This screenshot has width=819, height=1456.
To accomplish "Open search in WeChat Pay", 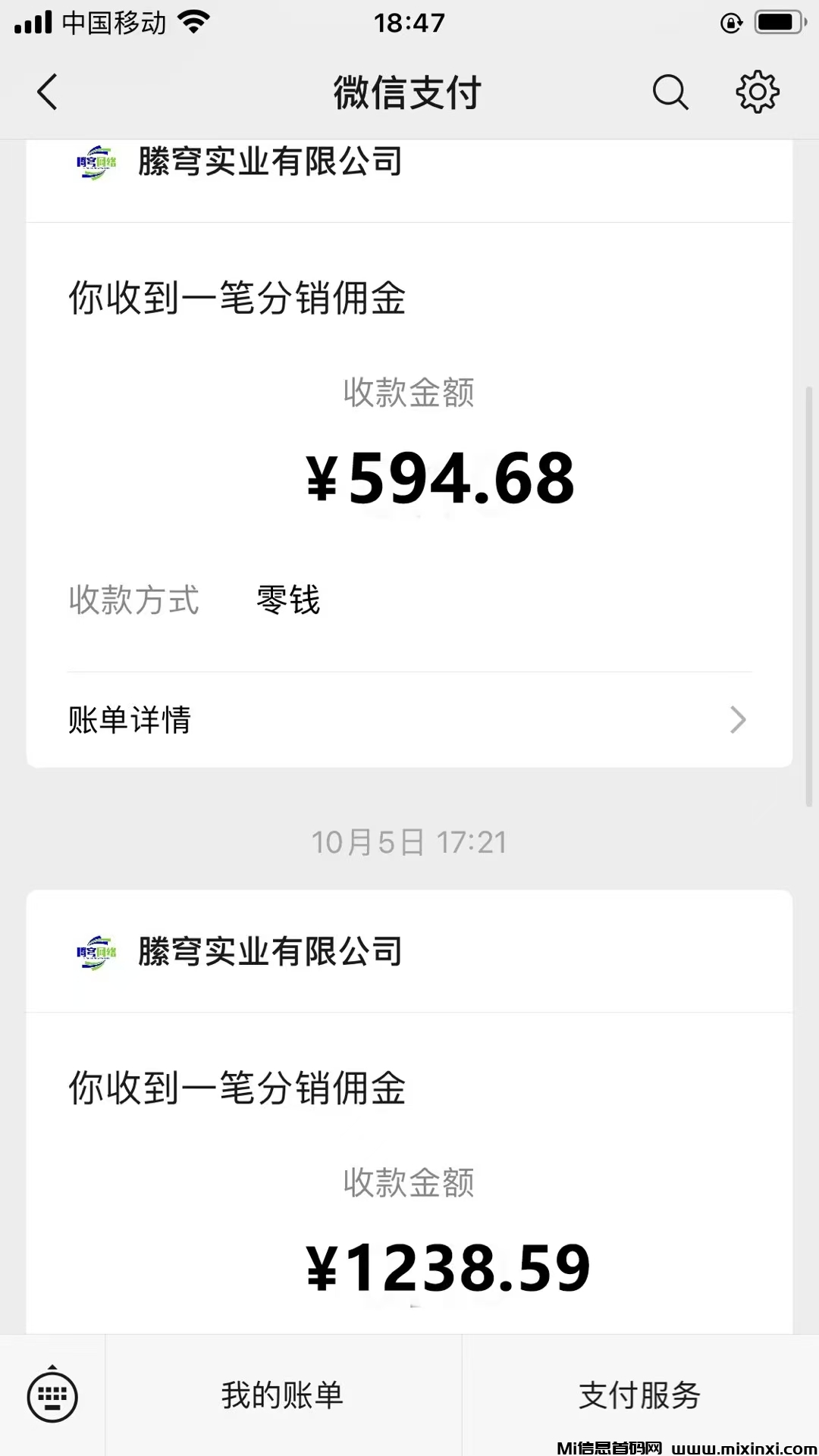I will pos(670,92).
